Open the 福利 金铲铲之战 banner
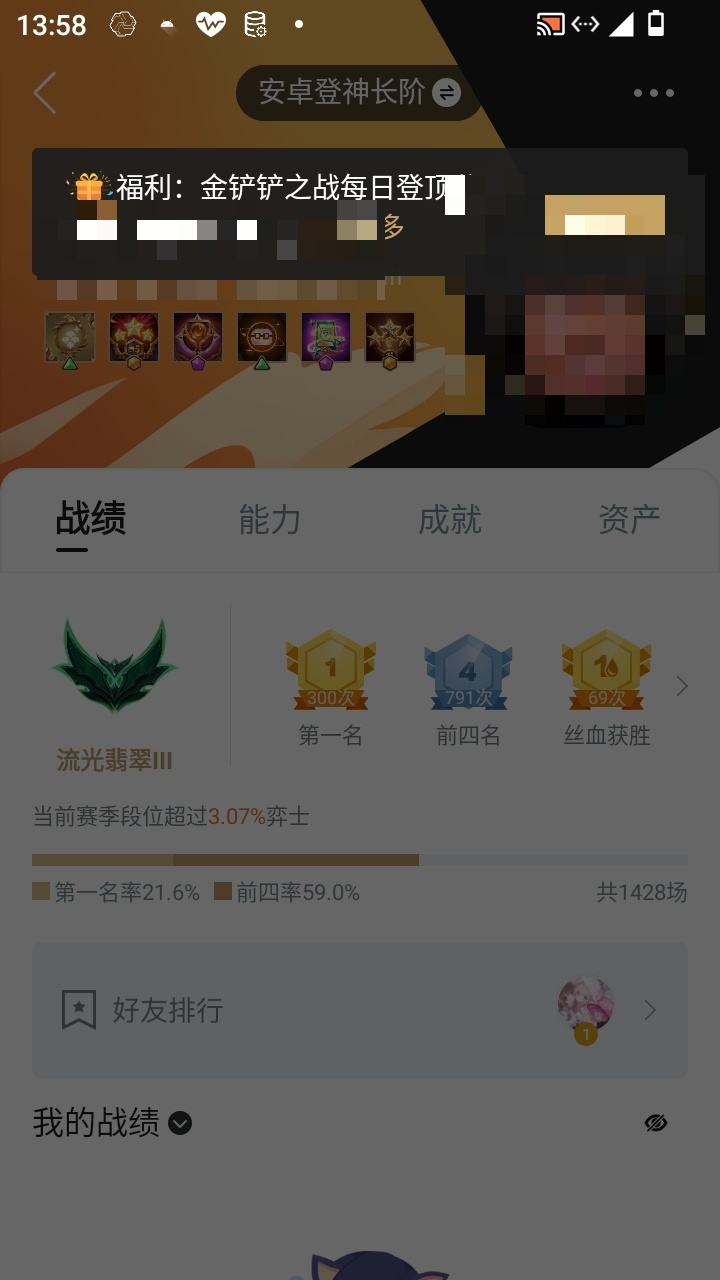This screenshot has width=720, height=1280. tap(360, 212)
